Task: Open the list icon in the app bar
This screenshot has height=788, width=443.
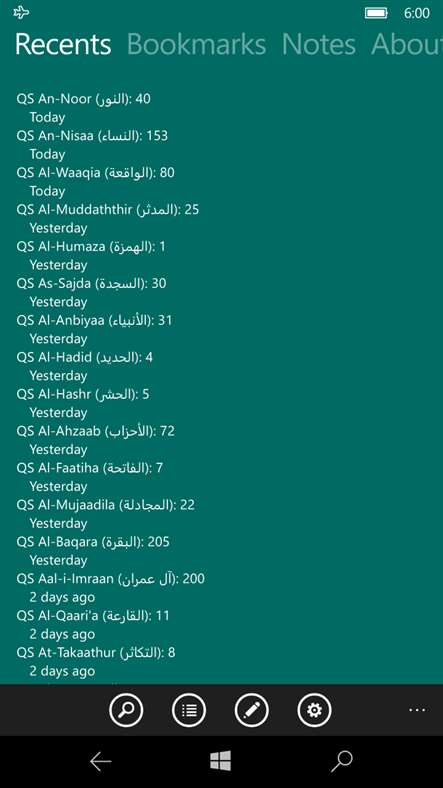Action: point(189,710)
